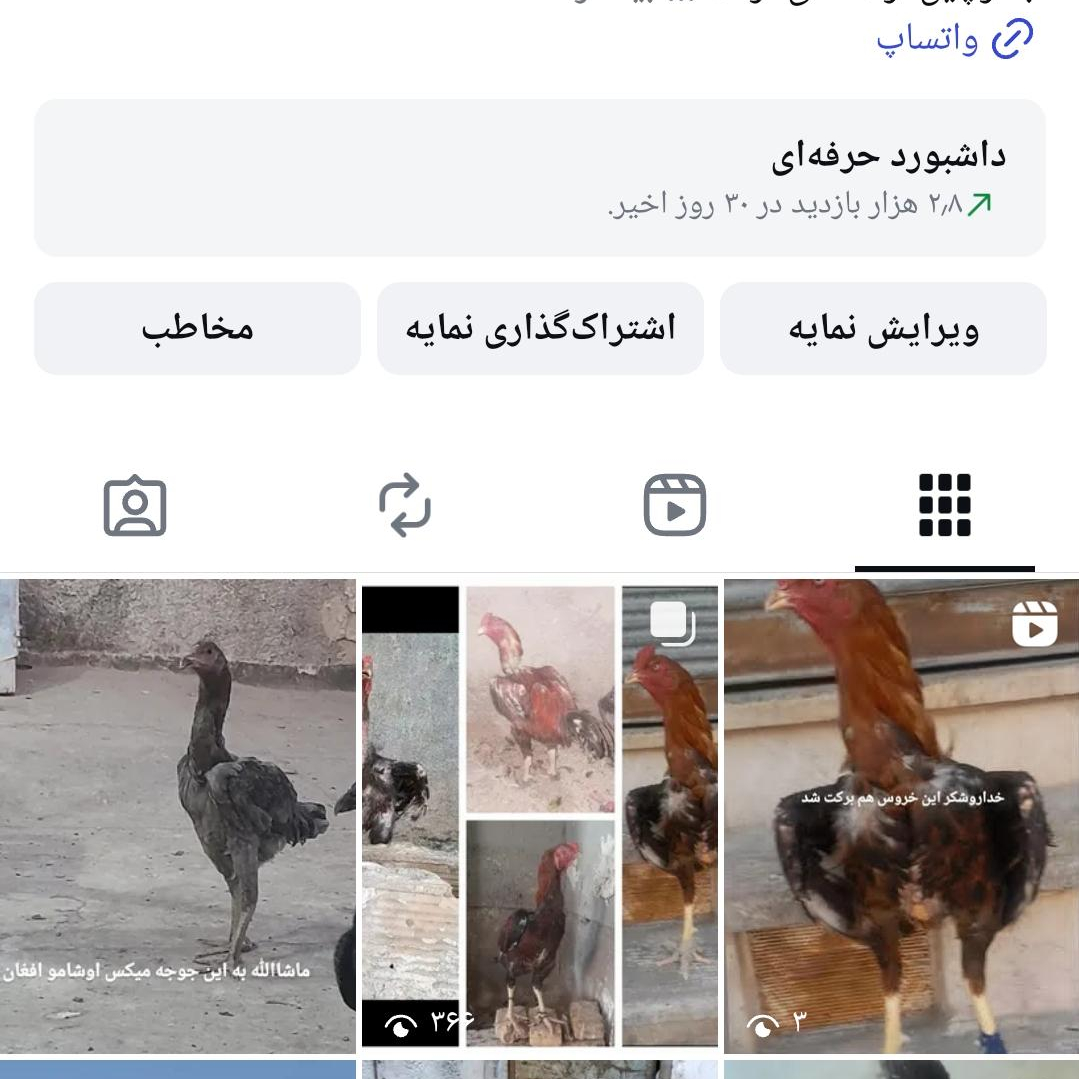Tap the ویرایش نمایه edit profile button
Viewport: 1079px width, 1079px height.
tap(883, 329)
